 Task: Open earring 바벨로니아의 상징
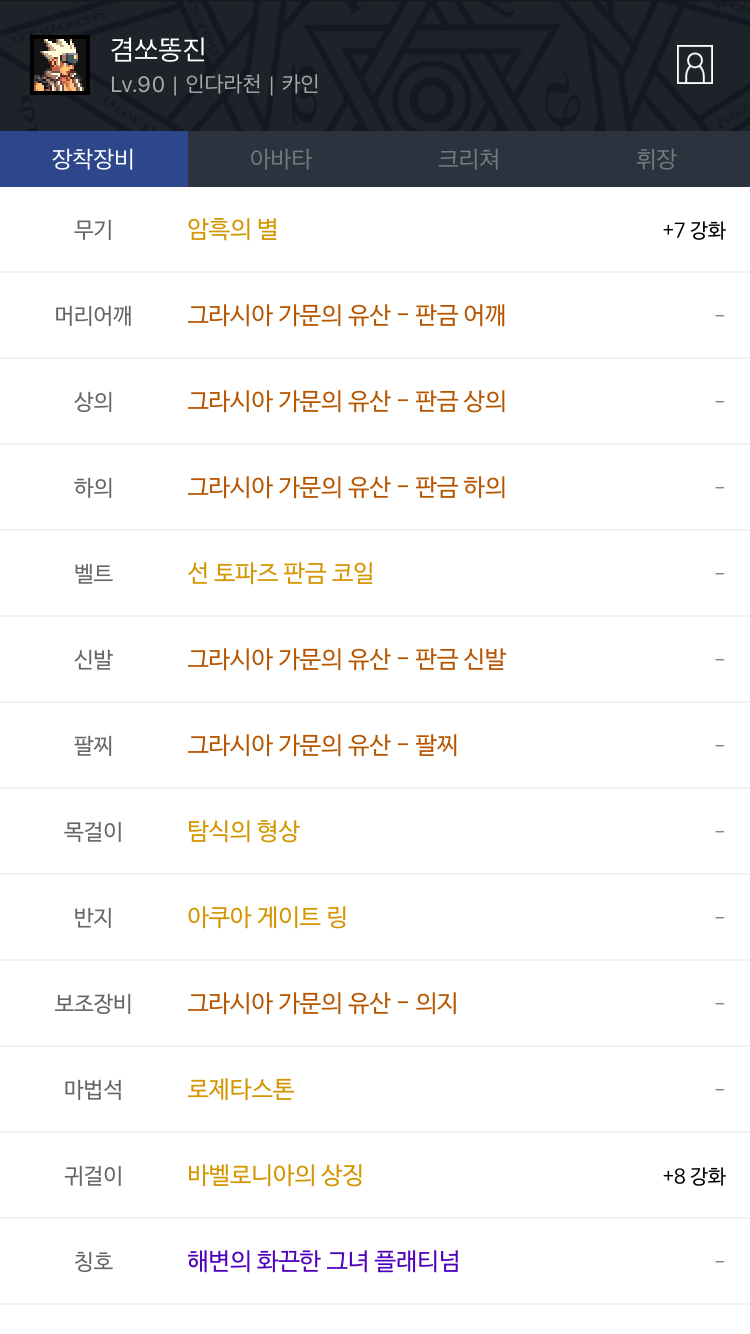pos(275,1175)
